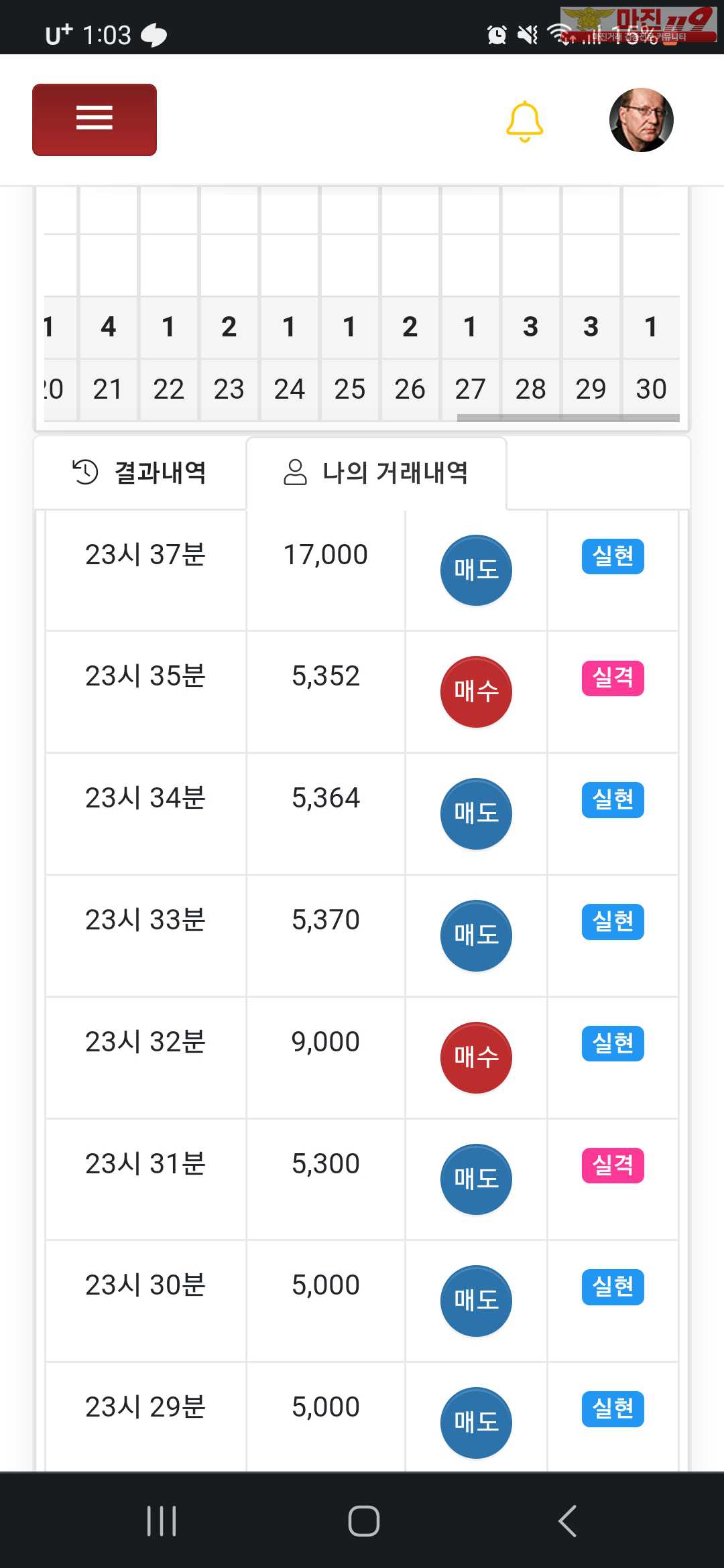Open the profile avatar
Screen dimensions: 724x1568
(x=641, y=120)
